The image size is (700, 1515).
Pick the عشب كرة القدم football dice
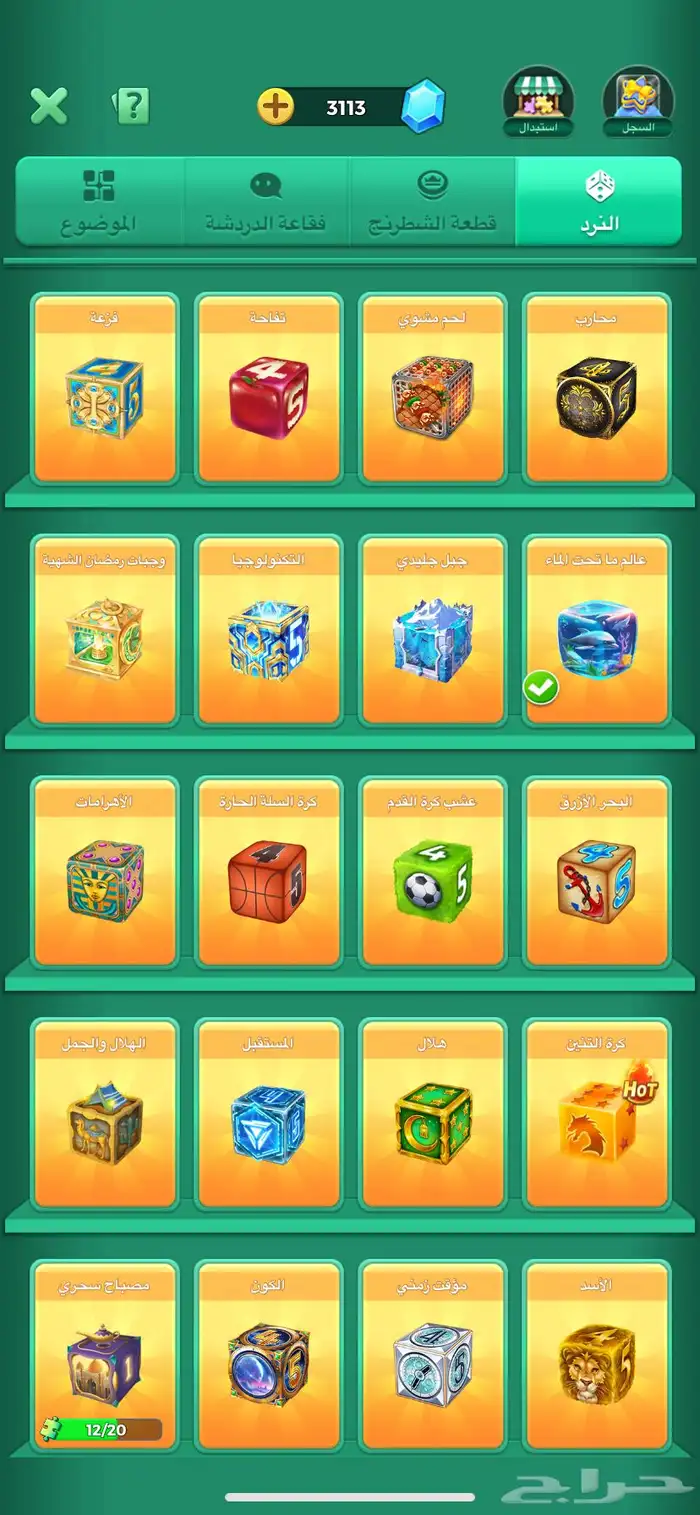(x=432, y=872)
